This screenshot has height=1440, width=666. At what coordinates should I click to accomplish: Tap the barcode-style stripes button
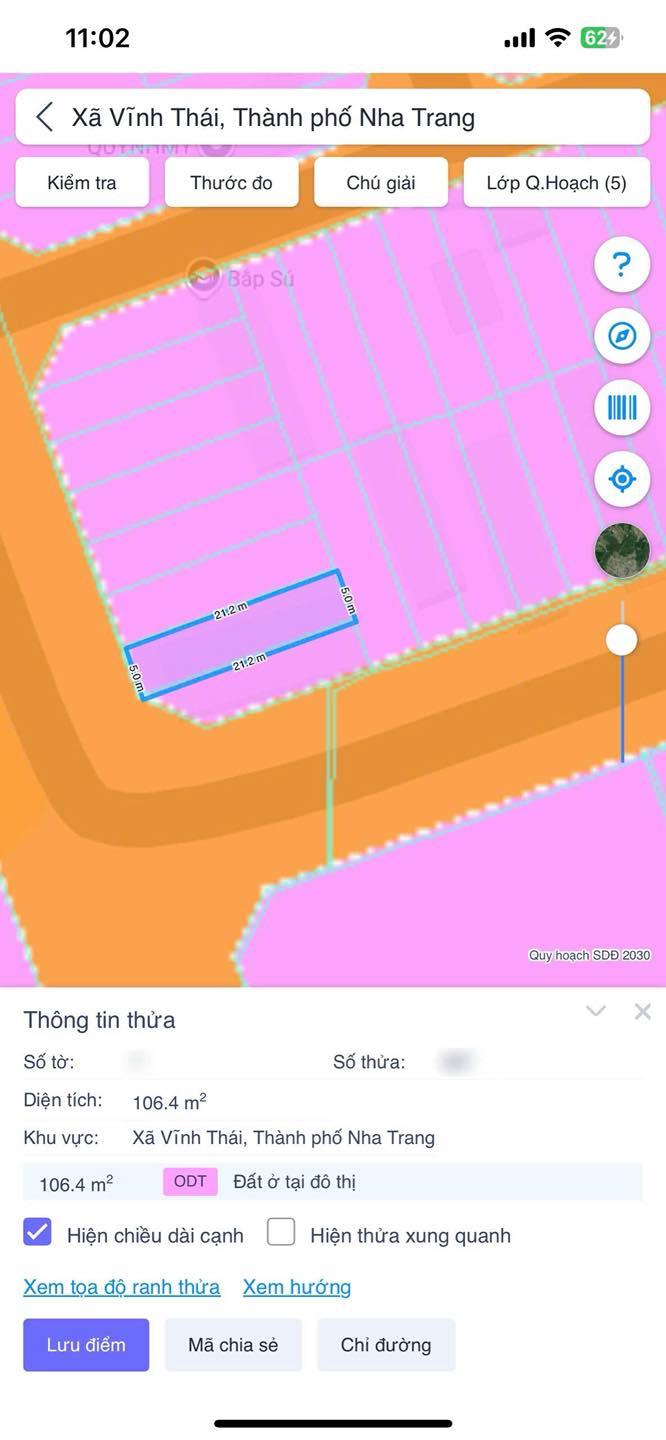pos(622,407)
